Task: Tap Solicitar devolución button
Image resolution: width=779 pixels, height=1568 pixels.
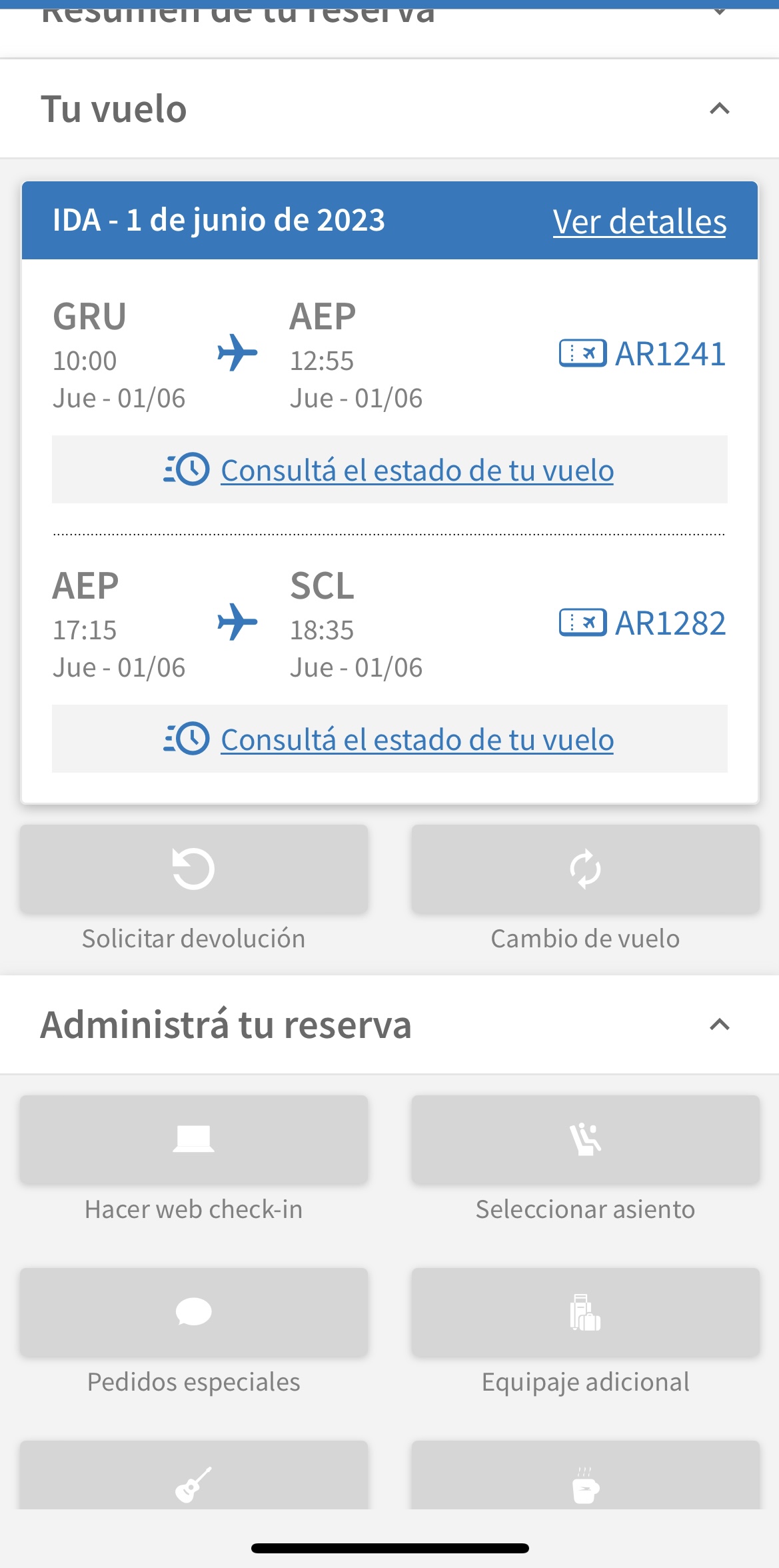Action: click(x=194, y=869)
